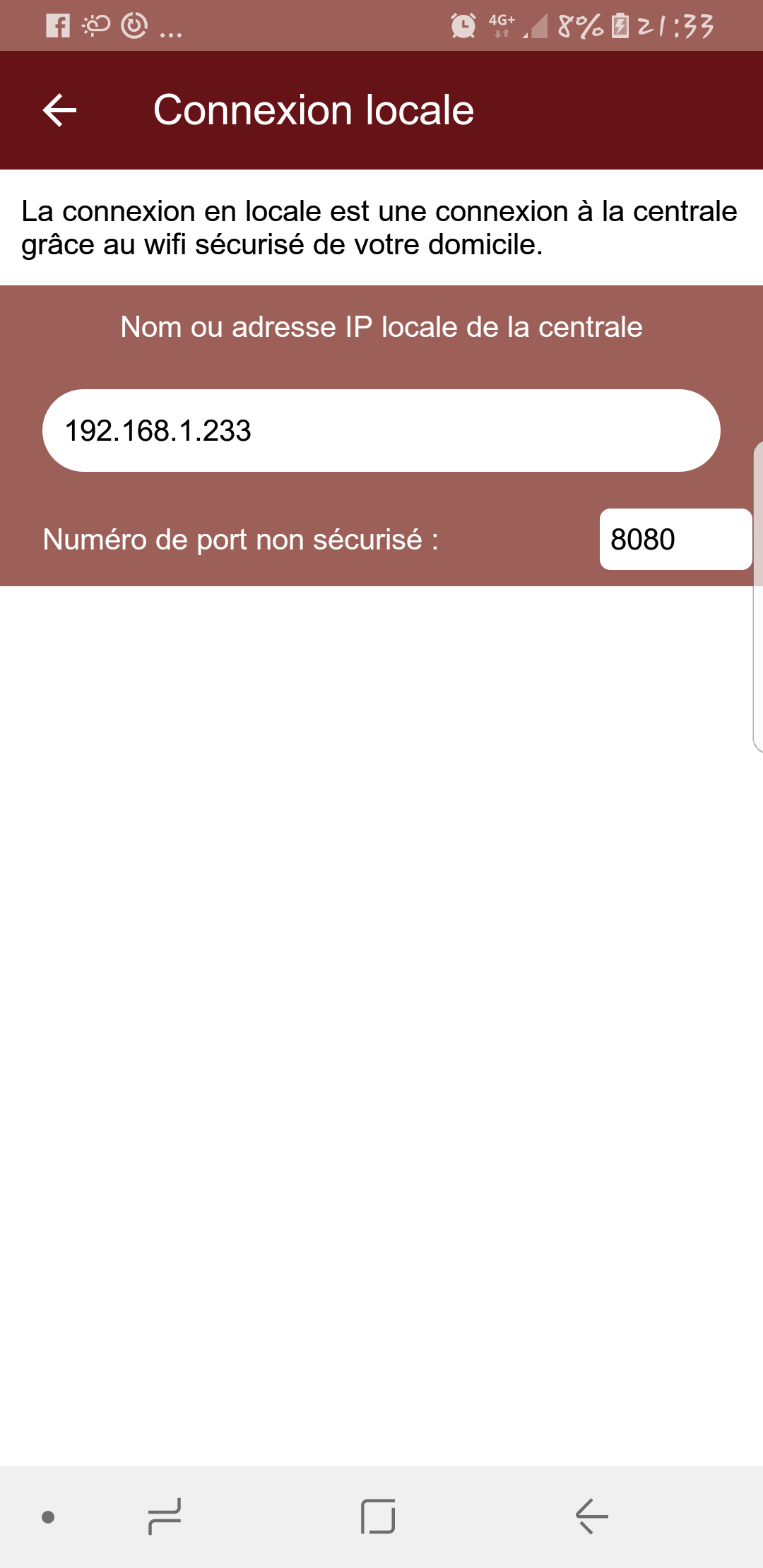The height and width of the screenshot is (1568, 763).
Task: Go back from Connexion locale screen
Action: coord(59,110)
